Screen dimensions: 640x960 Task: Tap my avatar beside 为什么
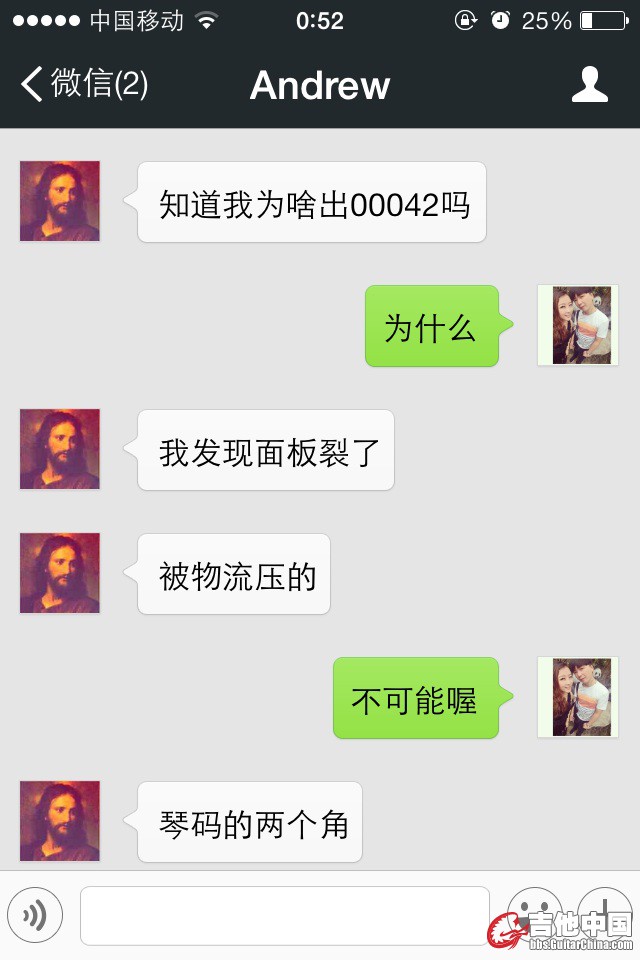578,325
